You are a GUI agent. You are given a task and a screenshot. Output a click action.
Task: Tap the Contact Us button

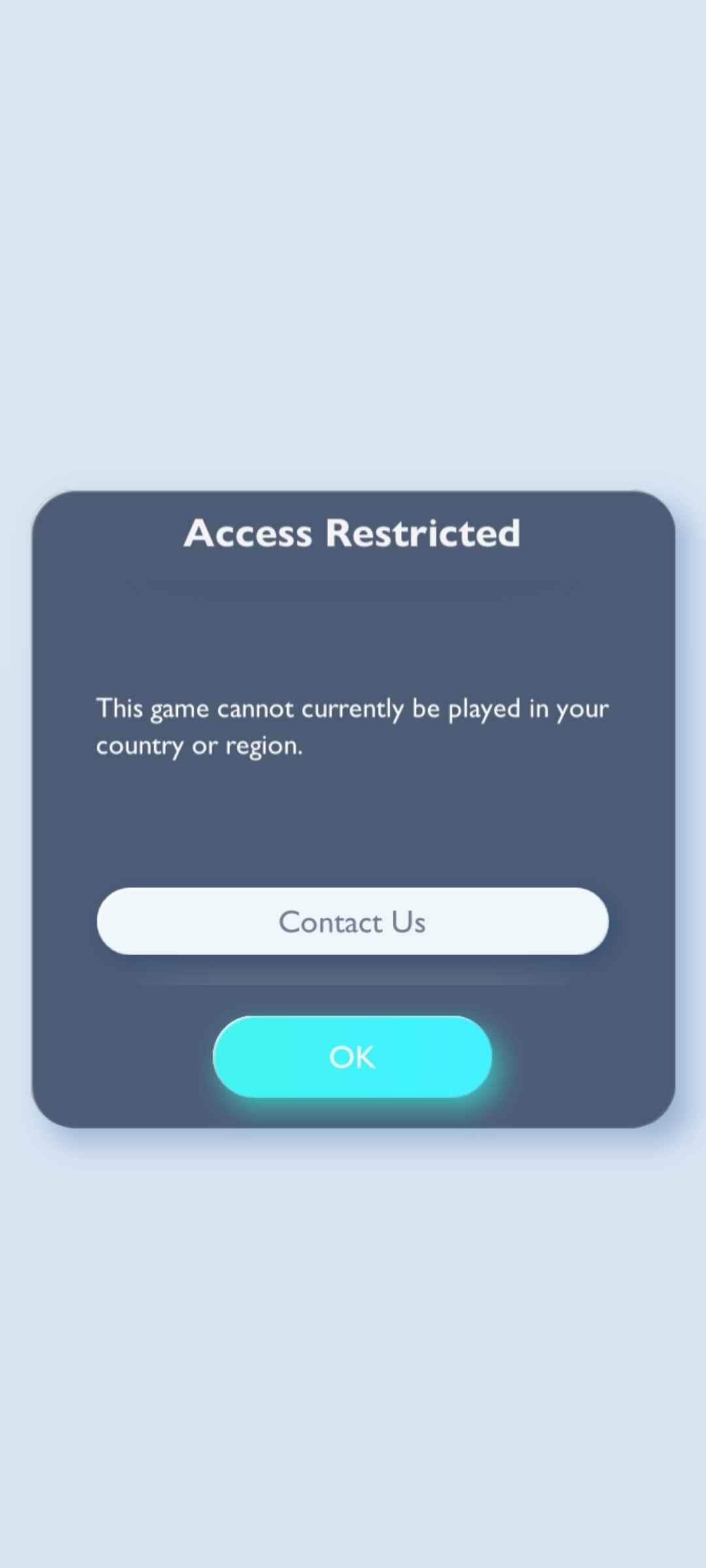click(352, 921)
